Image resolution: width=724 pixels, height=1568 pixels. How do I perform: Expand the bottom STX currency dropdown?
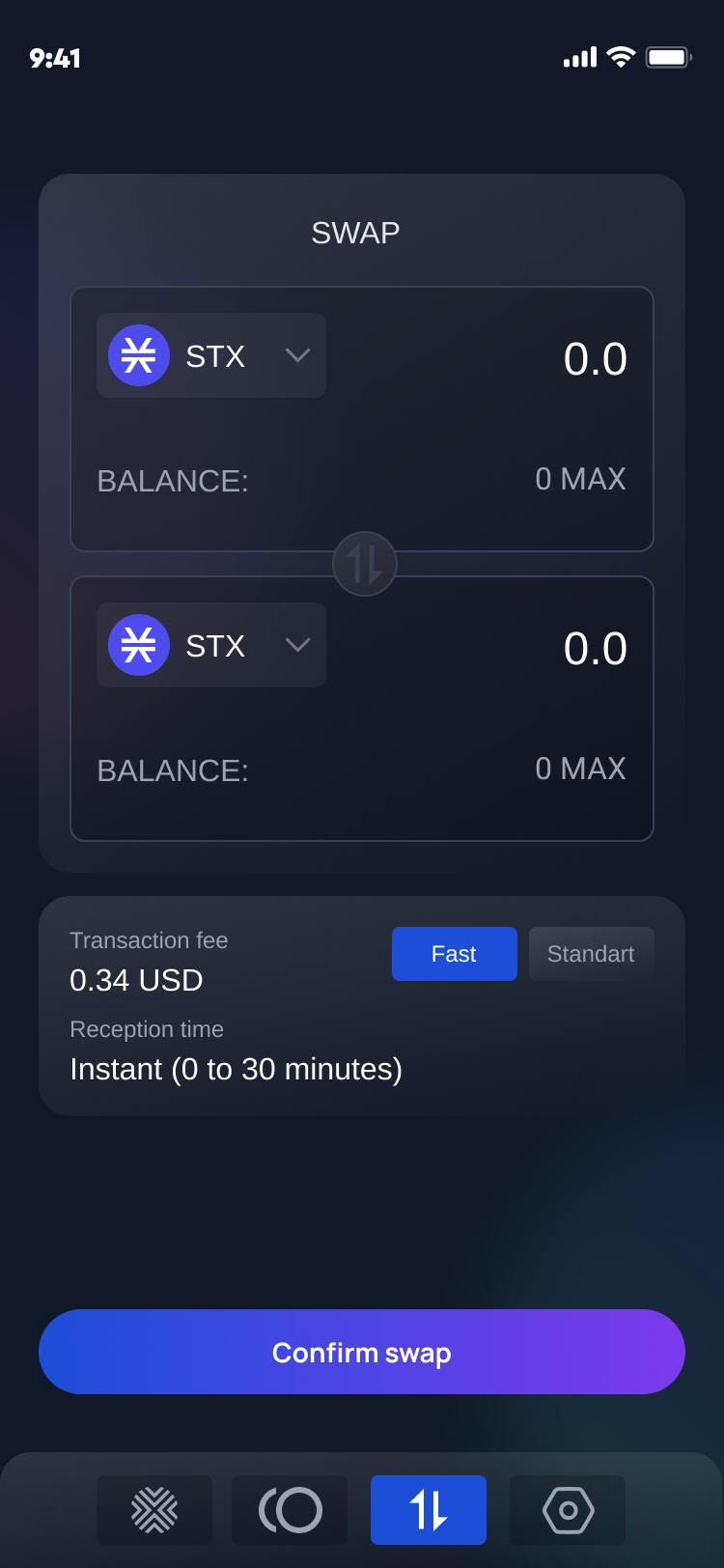pyautogui.click(x=297, y=645)
